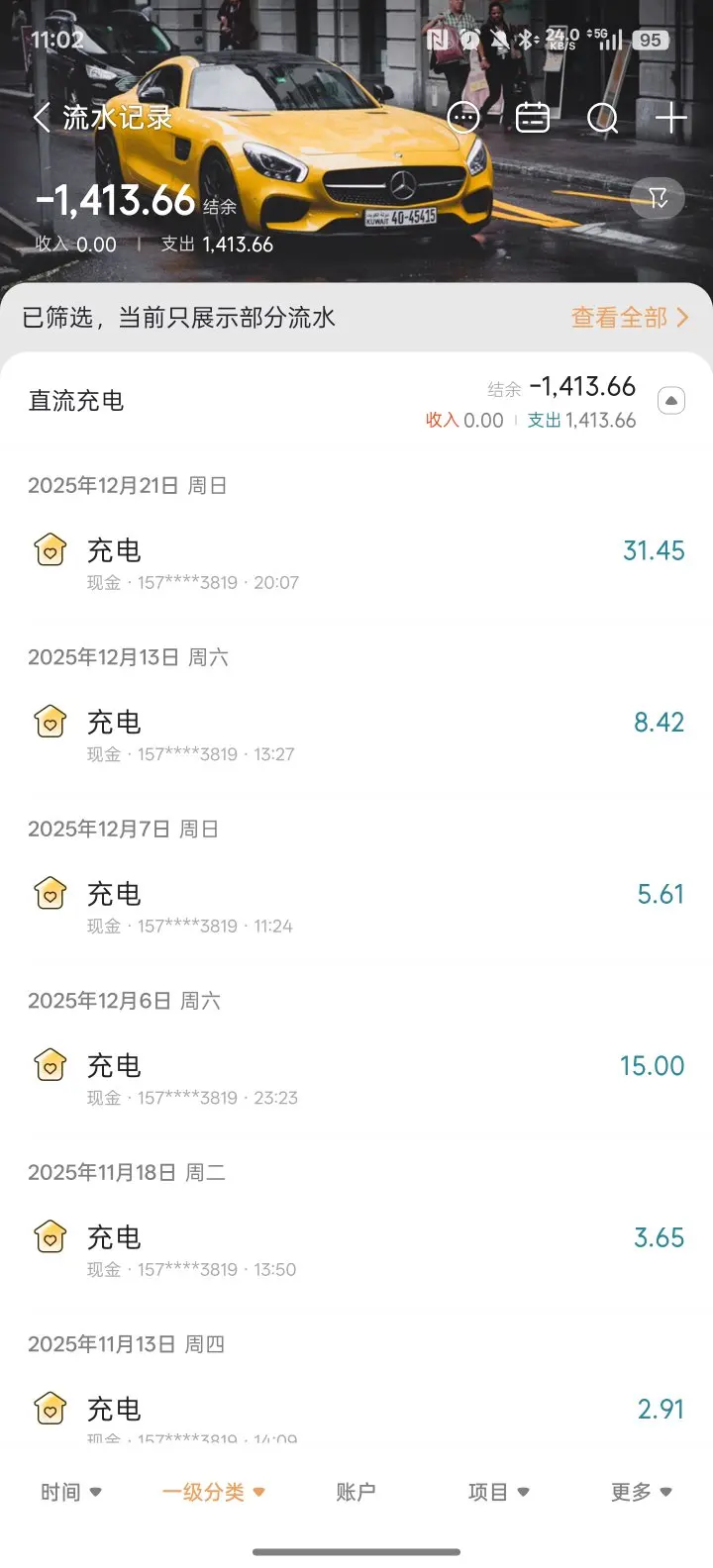Add a new transaction record
This screenshot has width=713, height=1568.
point(671,119)
